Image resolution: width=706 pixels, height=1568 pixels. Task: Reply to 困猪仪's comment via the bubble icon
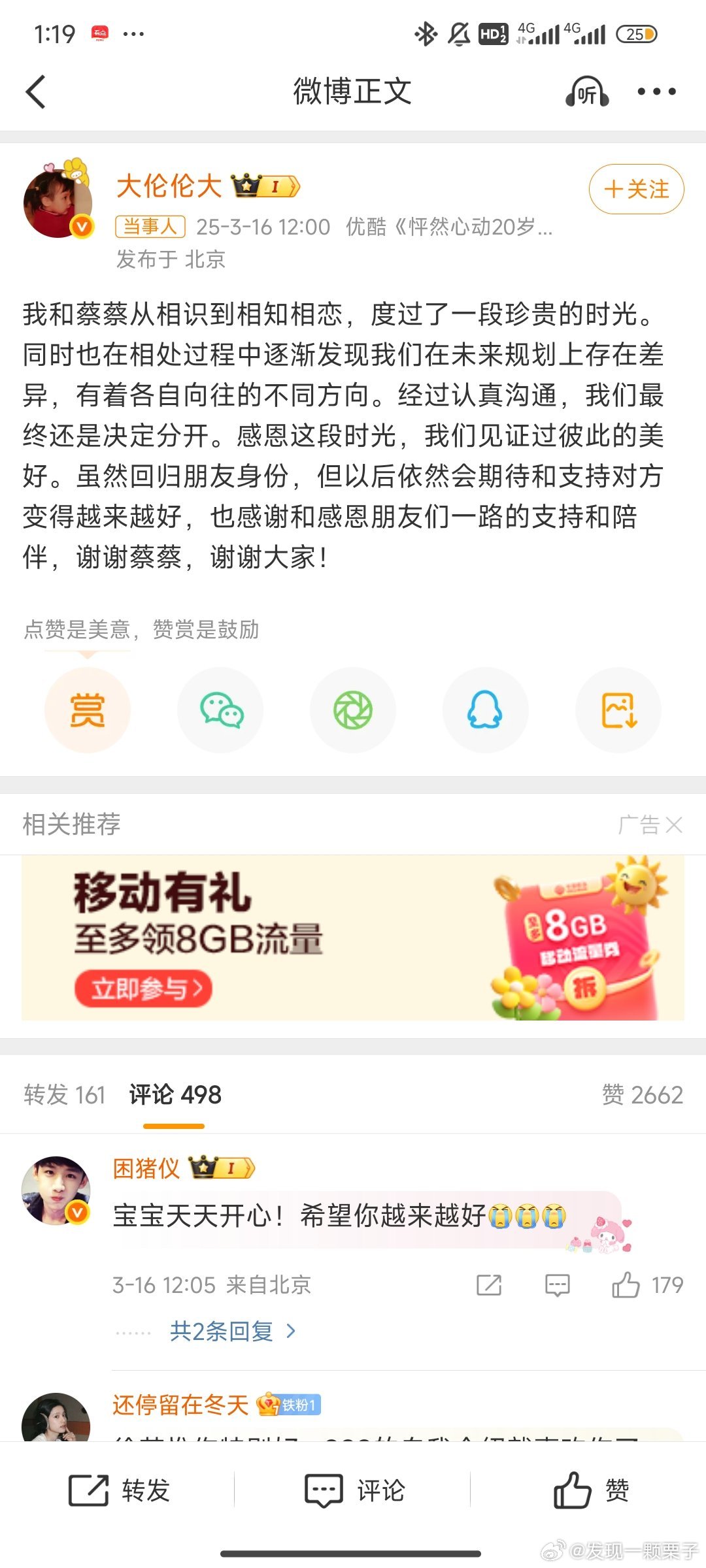tap(557, 1285)
